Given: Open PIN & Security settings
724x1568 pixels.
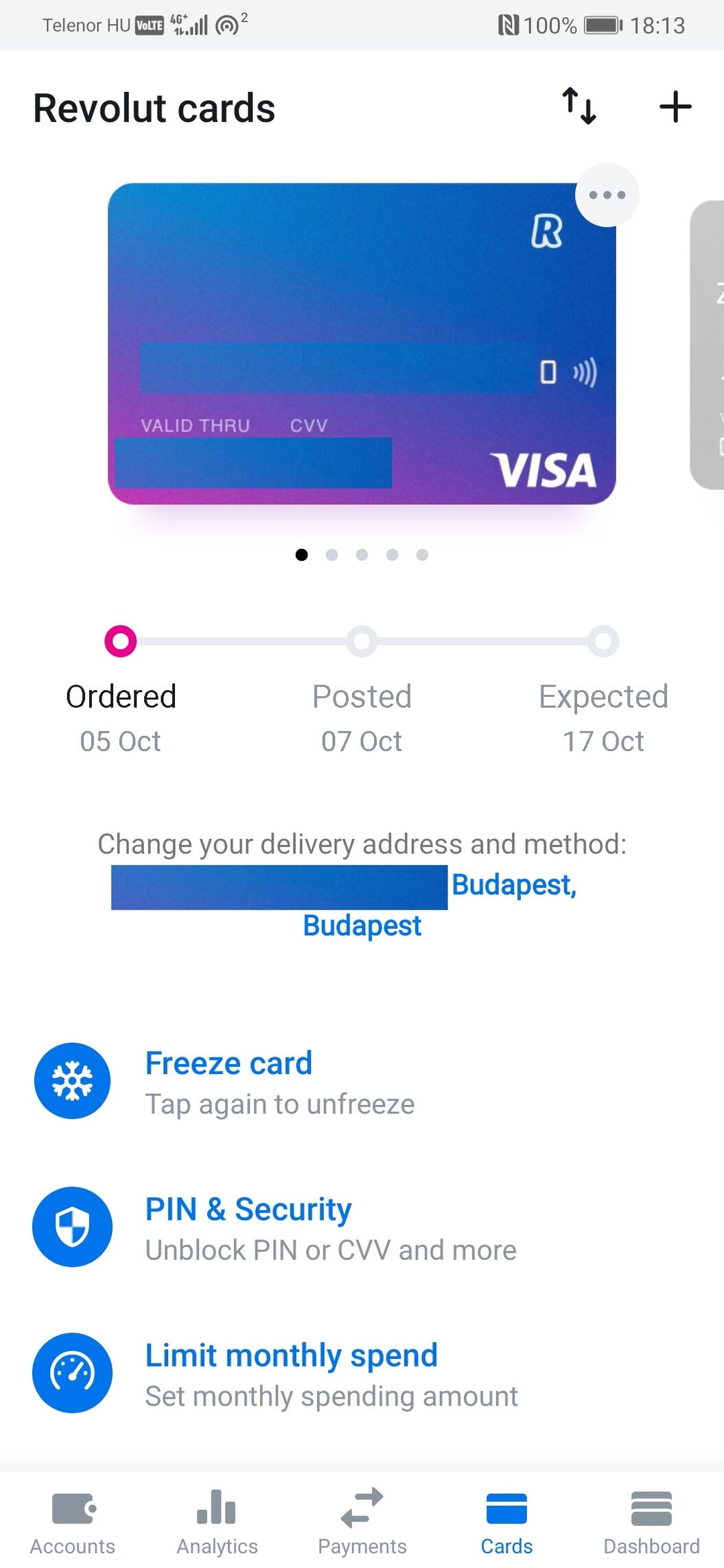Looking at the screenshot, I should coord(248,1226).
